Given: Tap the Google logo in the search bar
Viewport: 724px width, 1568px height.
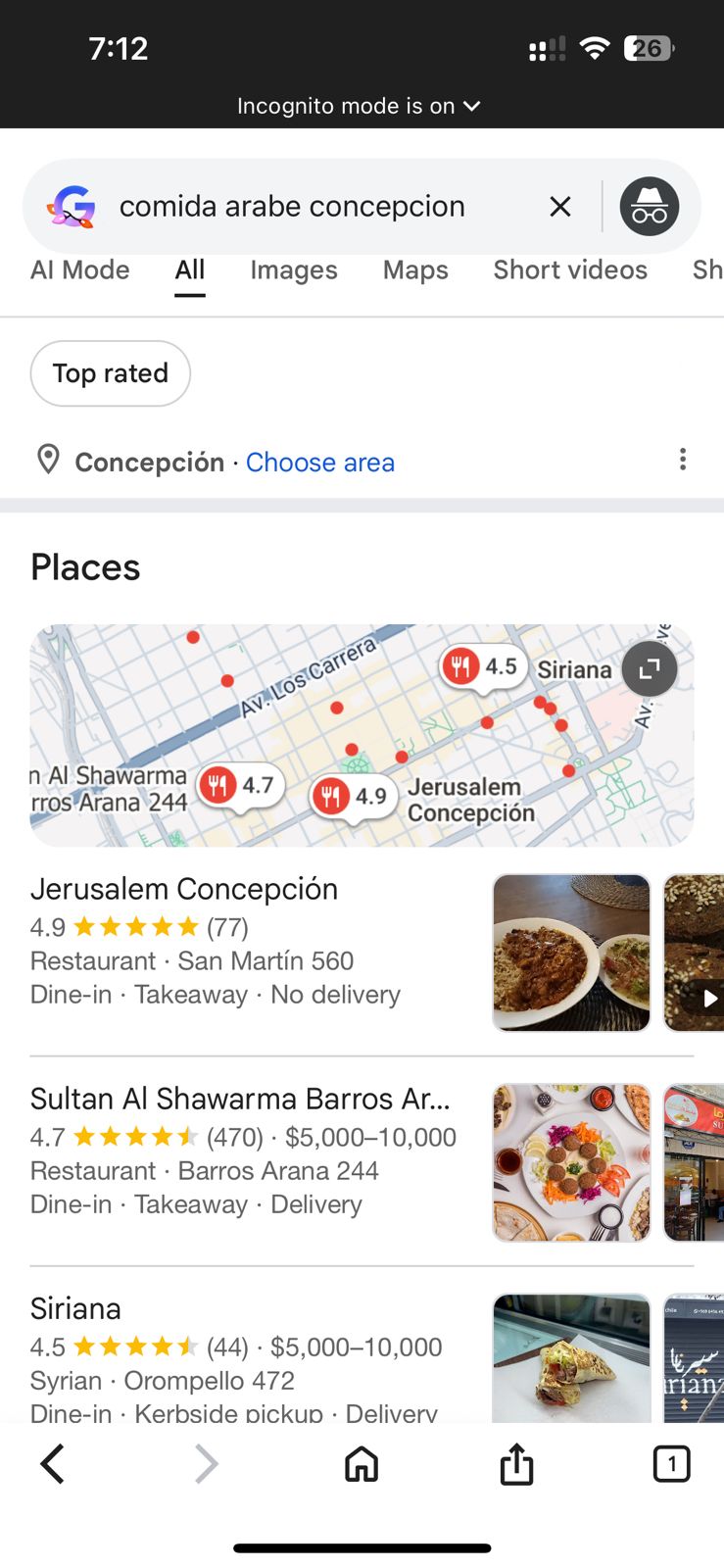Looking at the screenshot, I should pyautogui.click(x=68, y=206).
